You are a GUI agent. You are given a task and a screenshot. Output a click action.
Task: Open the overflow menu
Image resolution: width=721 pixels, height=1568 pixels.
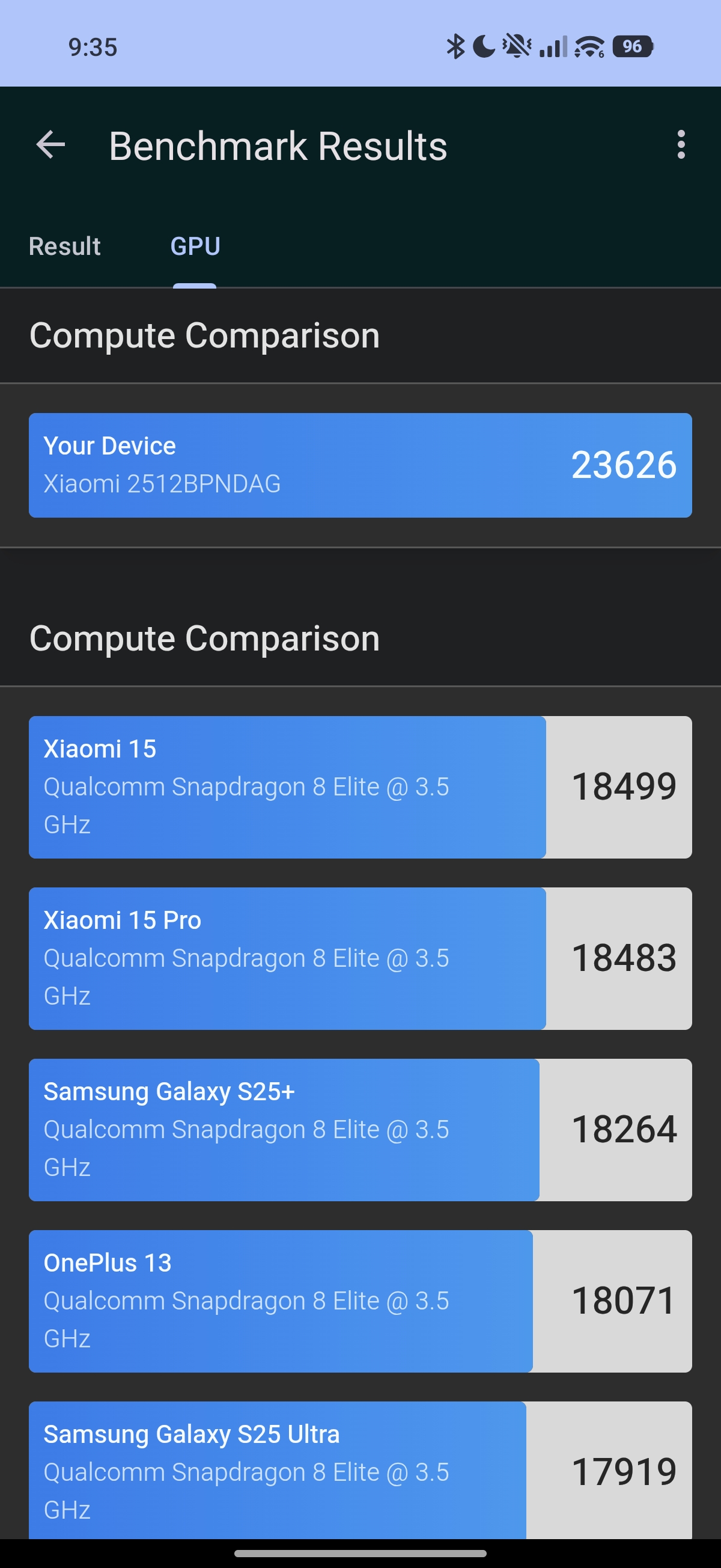680,145
